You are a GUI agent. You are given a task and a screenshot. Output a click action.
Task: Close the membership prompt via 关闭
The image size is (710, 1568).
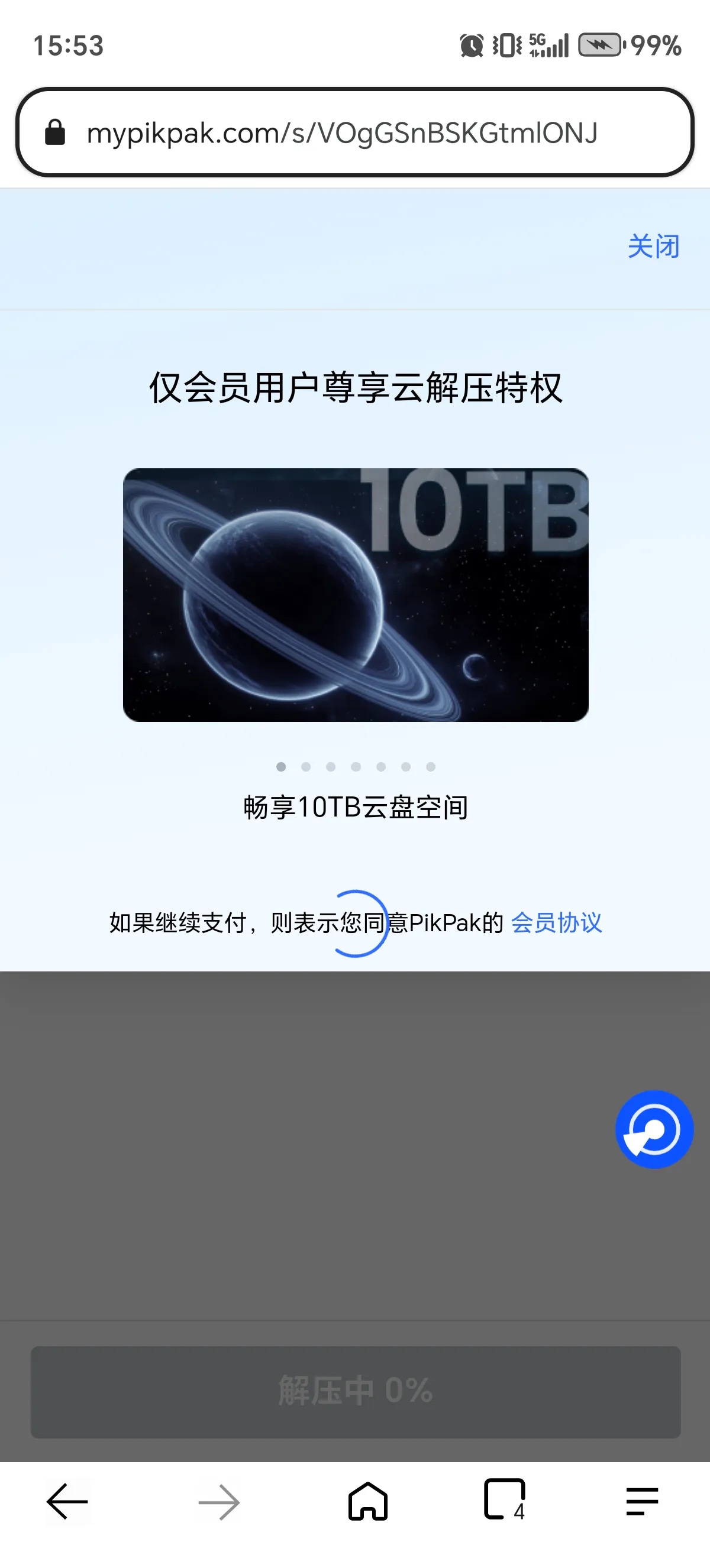pos(653,247)
